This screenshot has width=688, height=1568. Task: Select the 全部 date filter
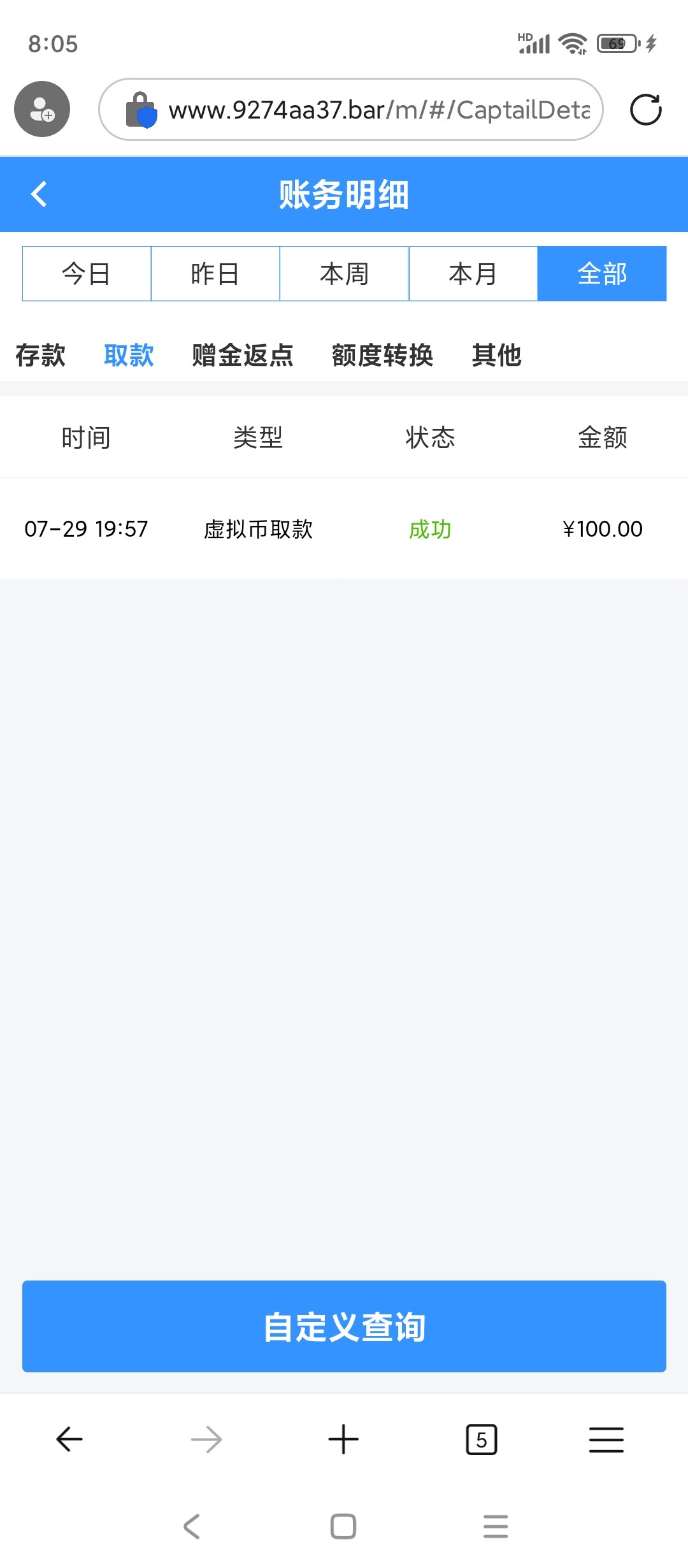point(602,273)
